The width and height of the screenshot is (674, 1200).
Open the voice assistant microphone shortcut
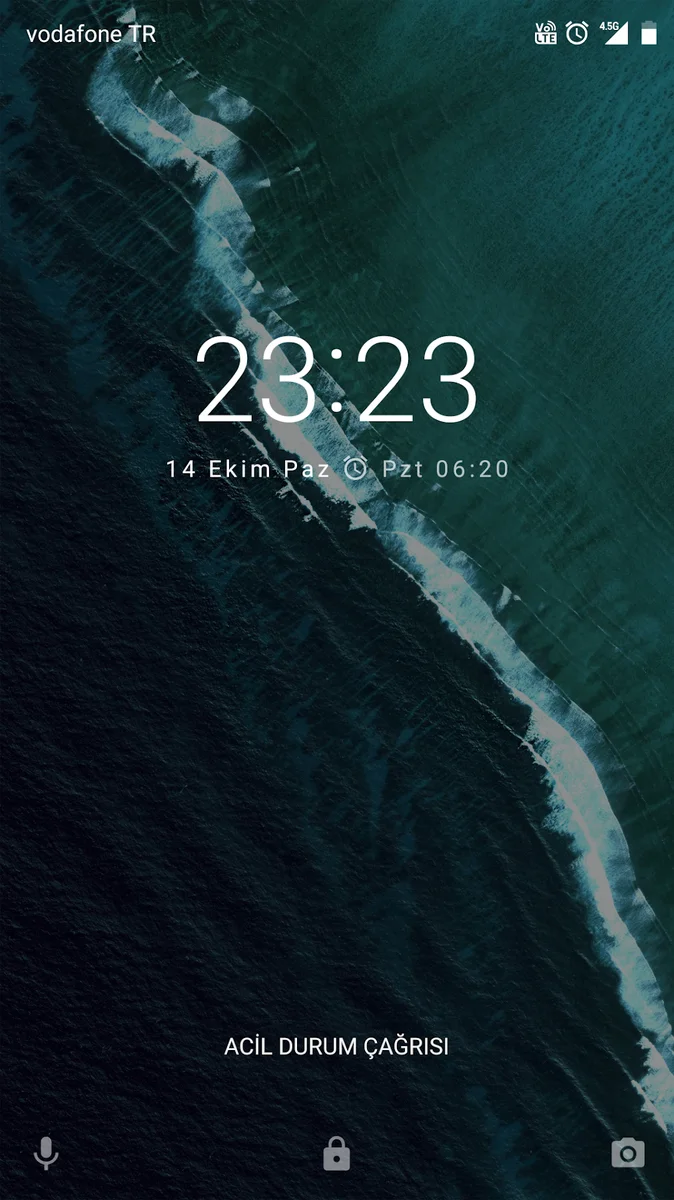pyautogui.click(x=46, y=1153)
